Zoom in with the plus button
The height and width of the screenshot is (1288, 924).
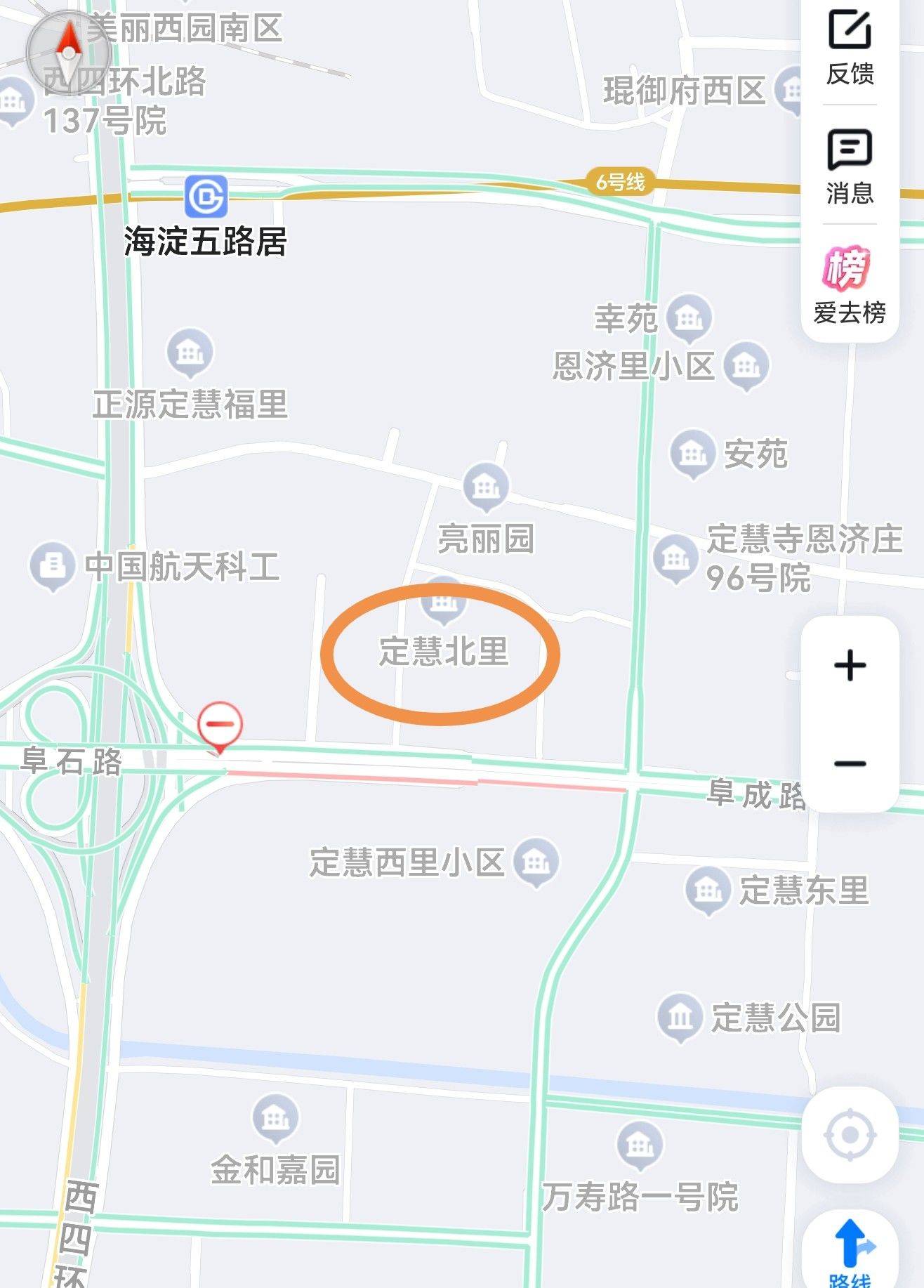pyautogui.click(x=850, y=665)
